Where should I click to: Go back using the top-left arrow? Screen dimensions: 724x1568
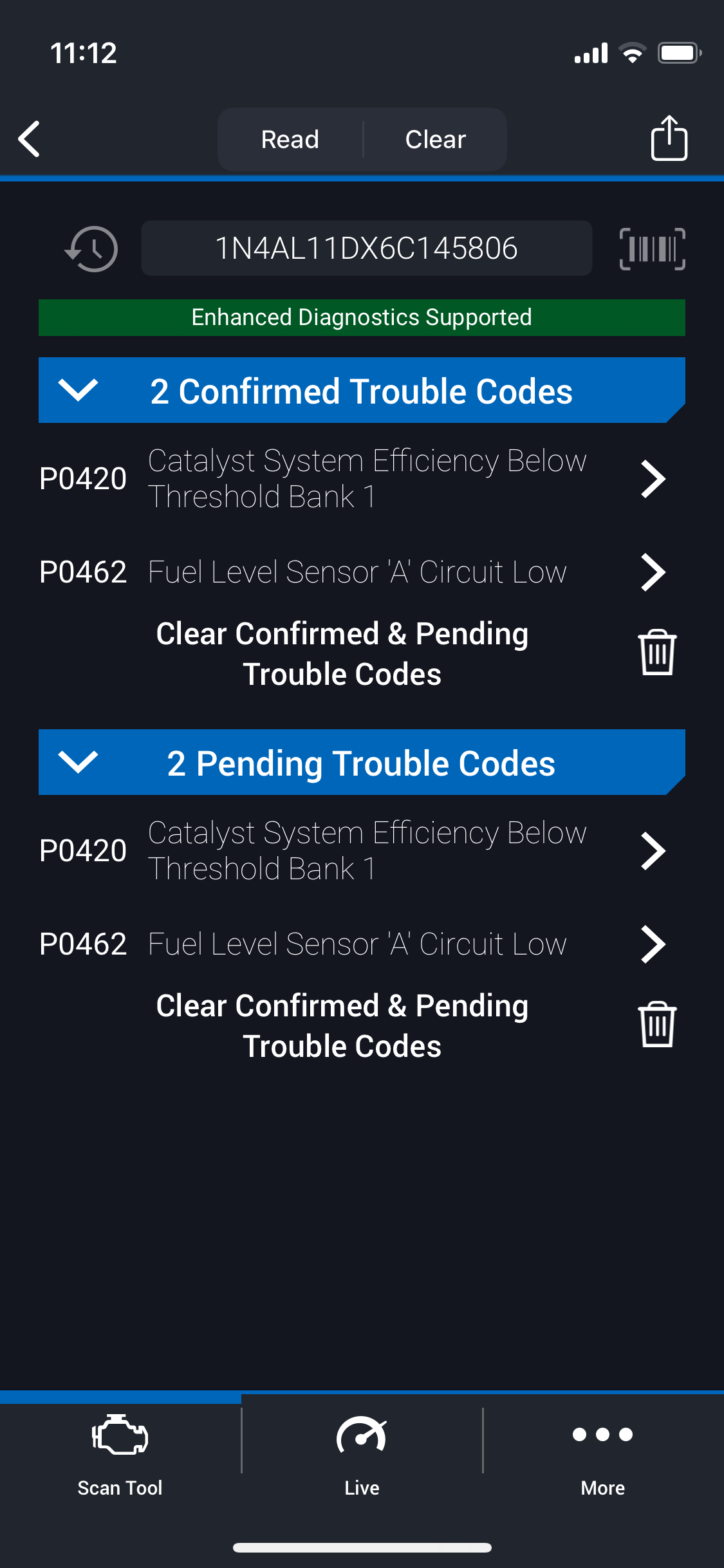[x=30, y=138]
